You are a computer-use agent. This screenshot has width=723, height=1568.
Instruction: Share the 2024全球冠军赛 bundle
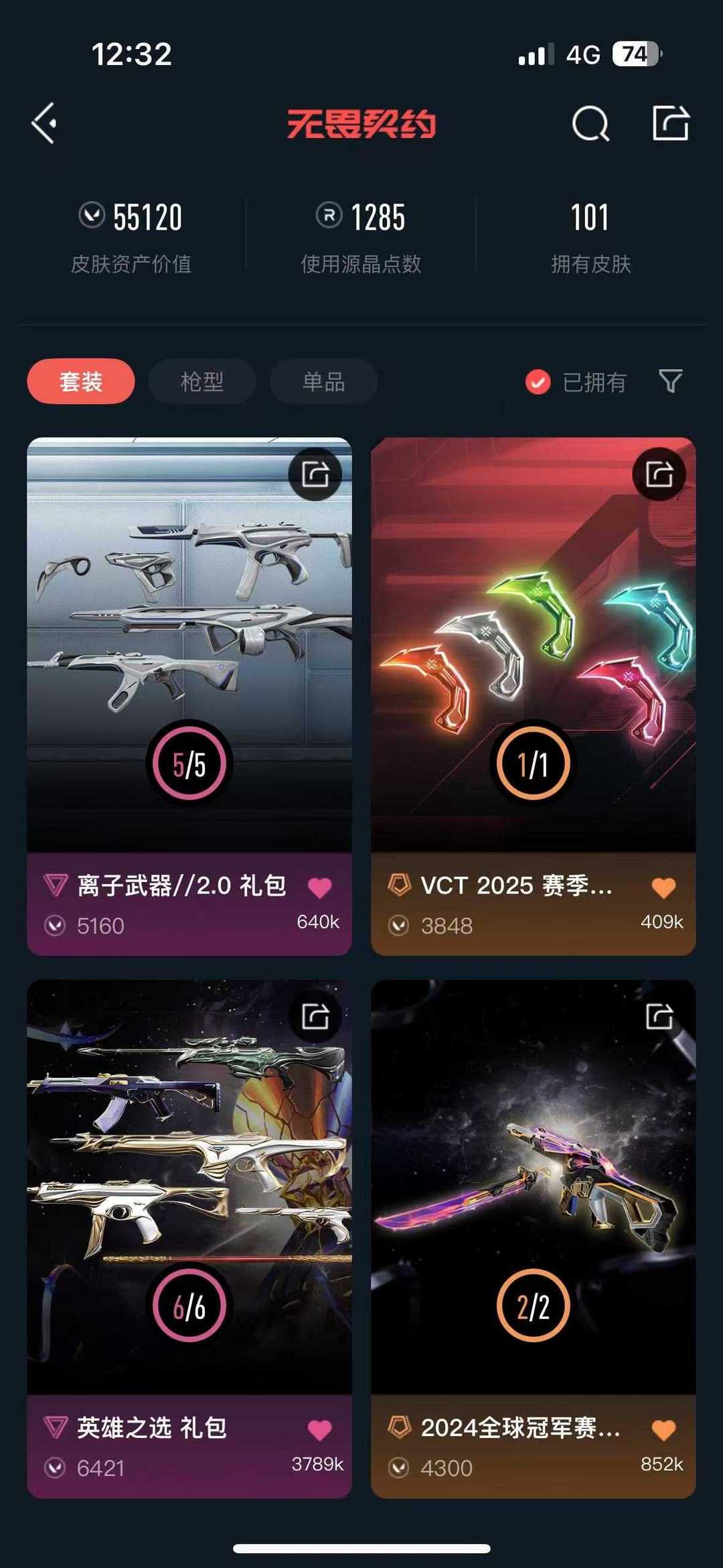pos(659,1017)
